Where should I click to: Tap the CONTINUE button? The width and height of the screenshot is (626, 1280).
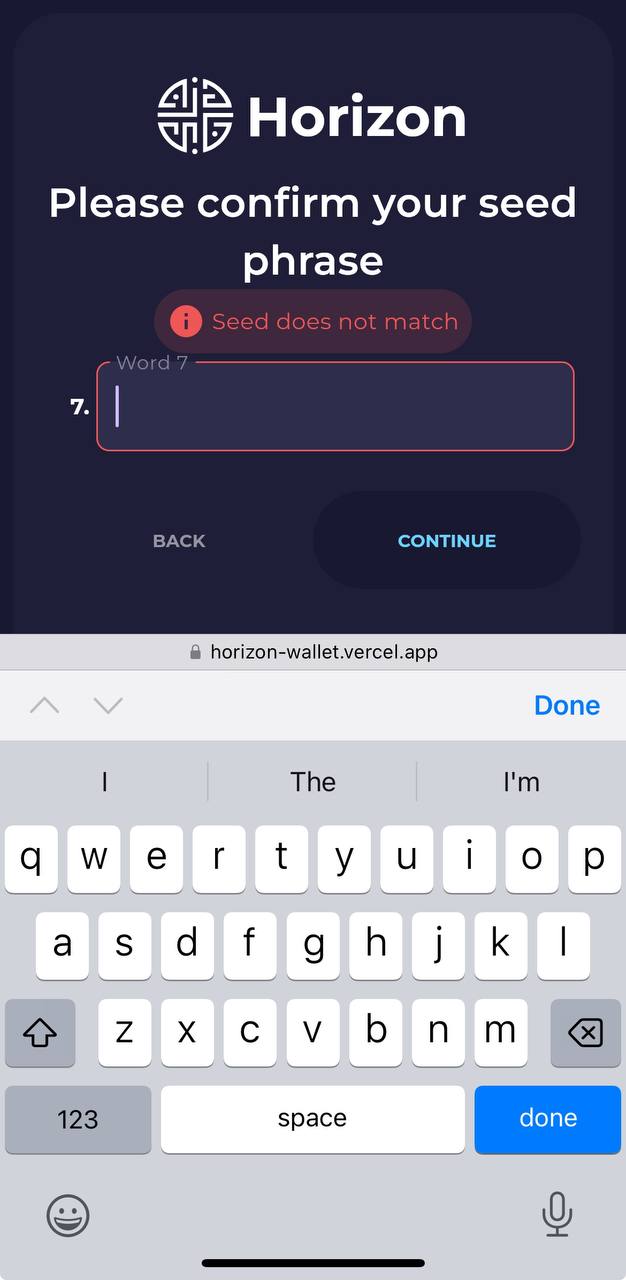[x=447, y=540]
